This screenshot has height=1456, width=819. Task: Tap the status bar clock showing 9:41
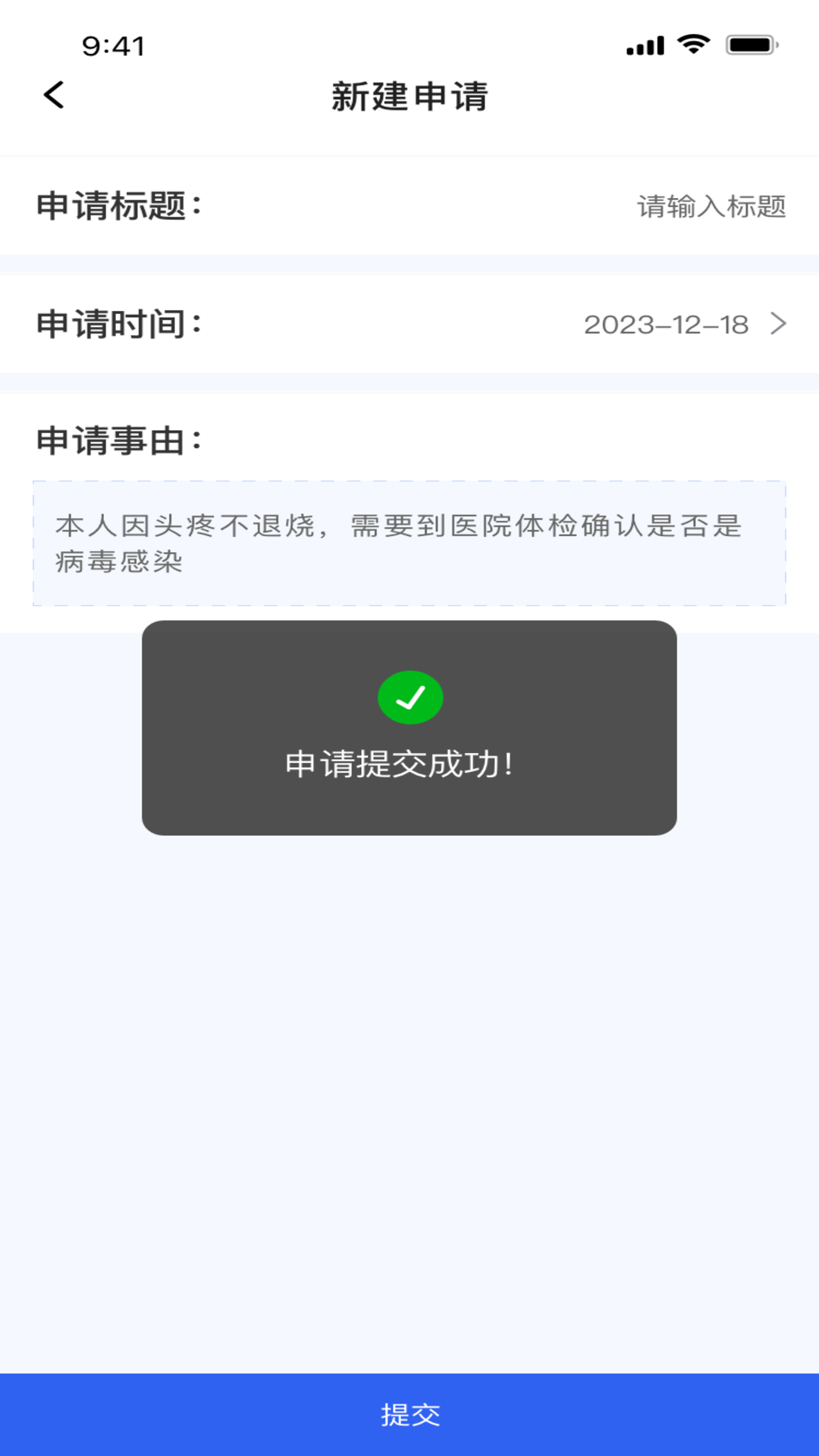pyautogui.click(x=111, y=45)
